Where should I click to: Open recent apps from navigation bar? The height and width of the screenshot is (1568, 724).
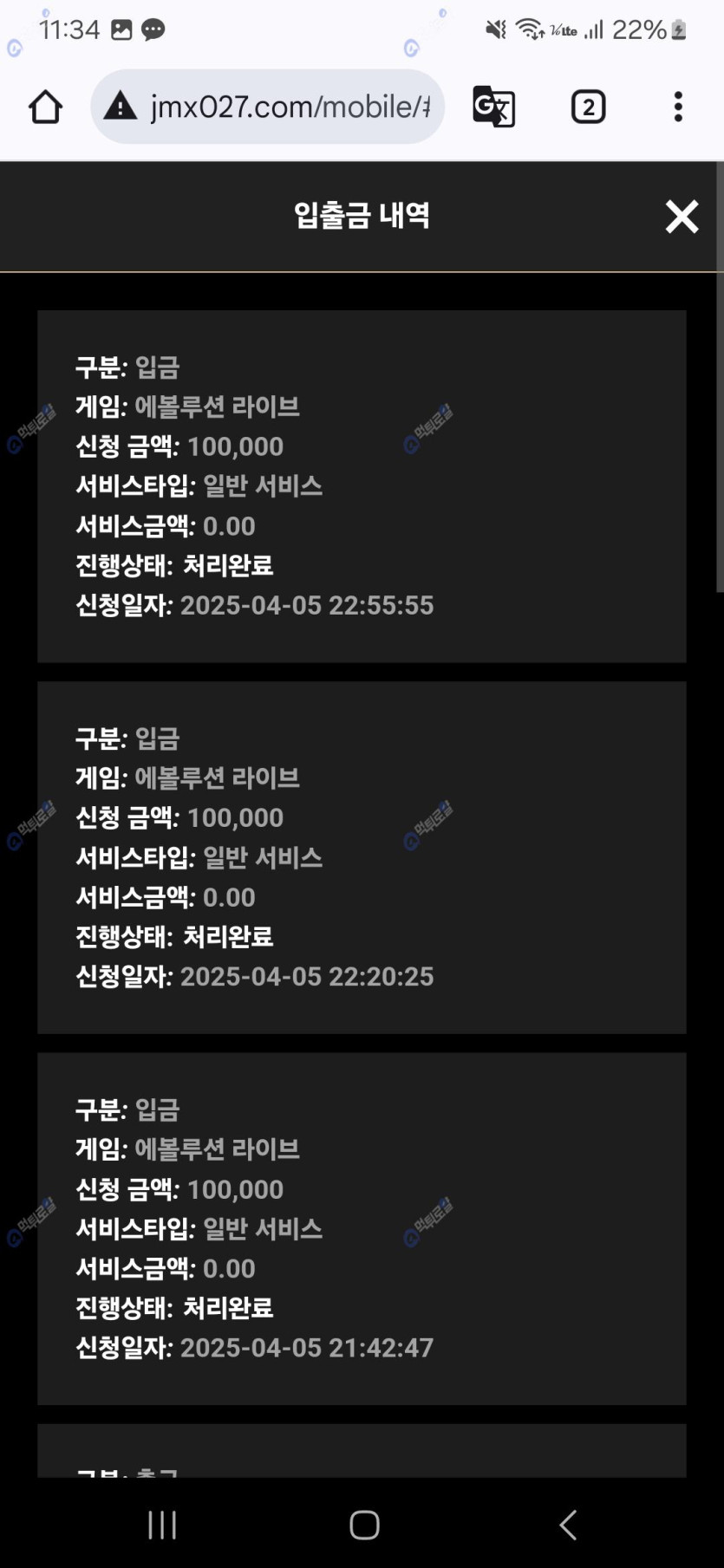tap(162, 1524)
